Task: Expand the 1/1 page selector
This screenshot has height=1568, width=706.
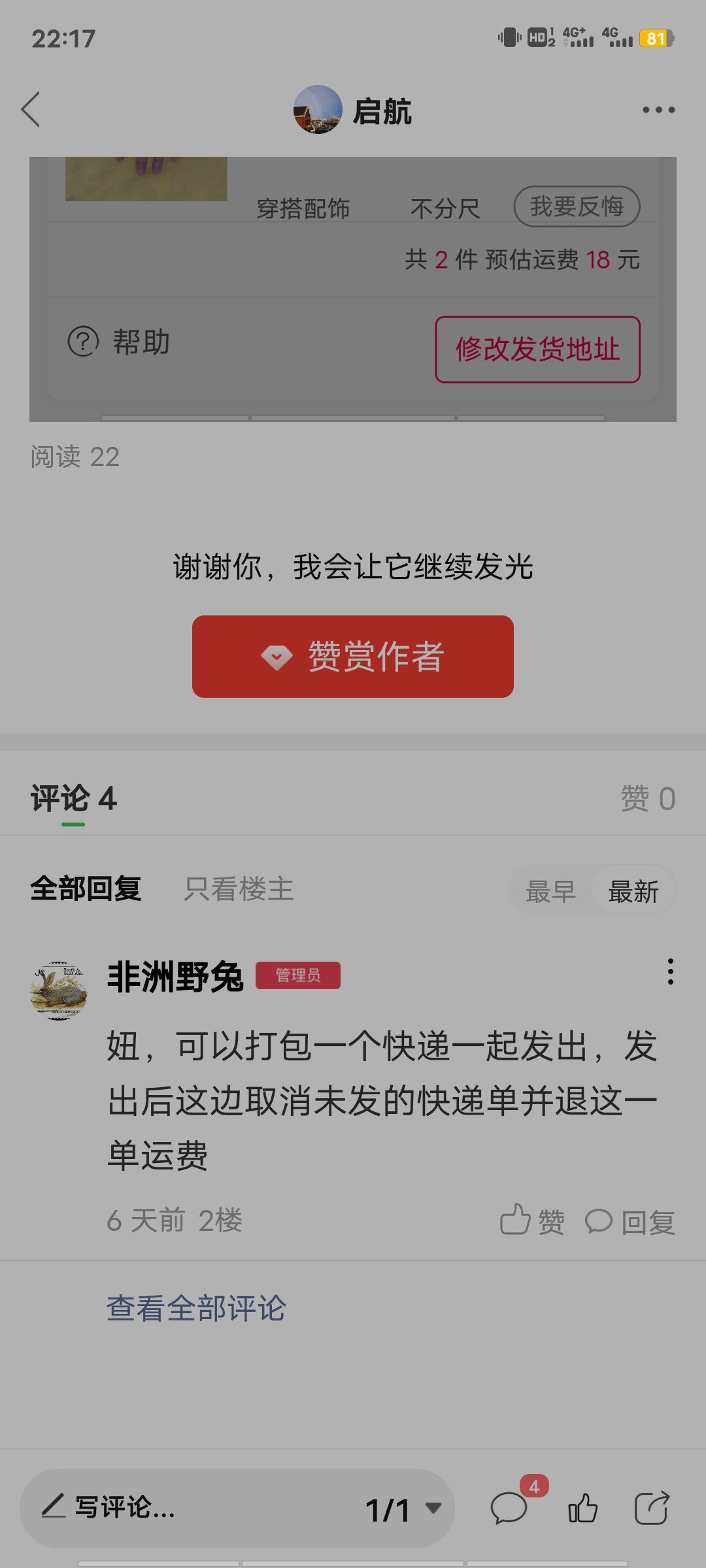Action: click(403, 1509)
